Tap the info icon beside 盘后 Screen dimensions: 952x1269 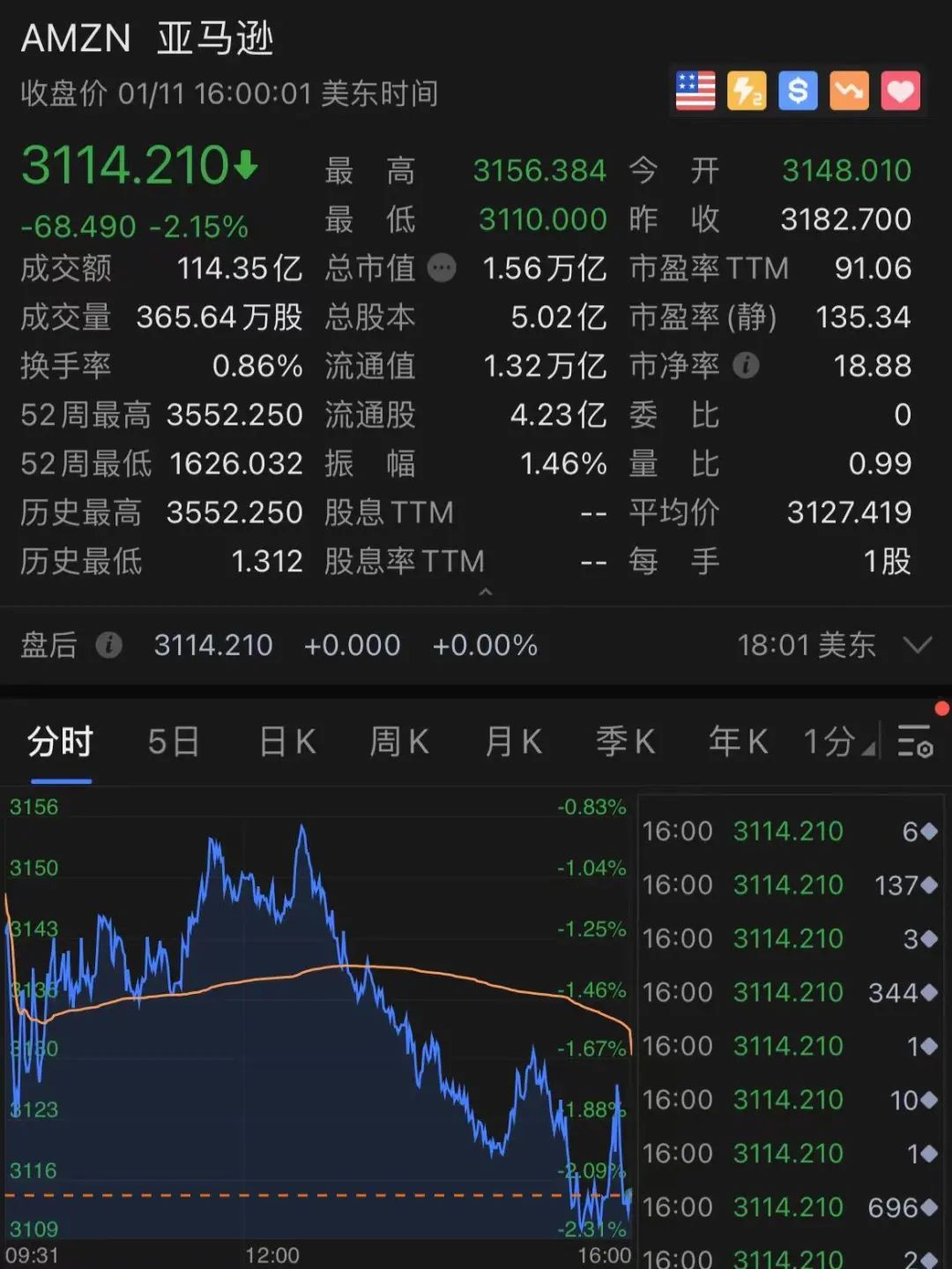pyautogui.click(x=108, y=646)
